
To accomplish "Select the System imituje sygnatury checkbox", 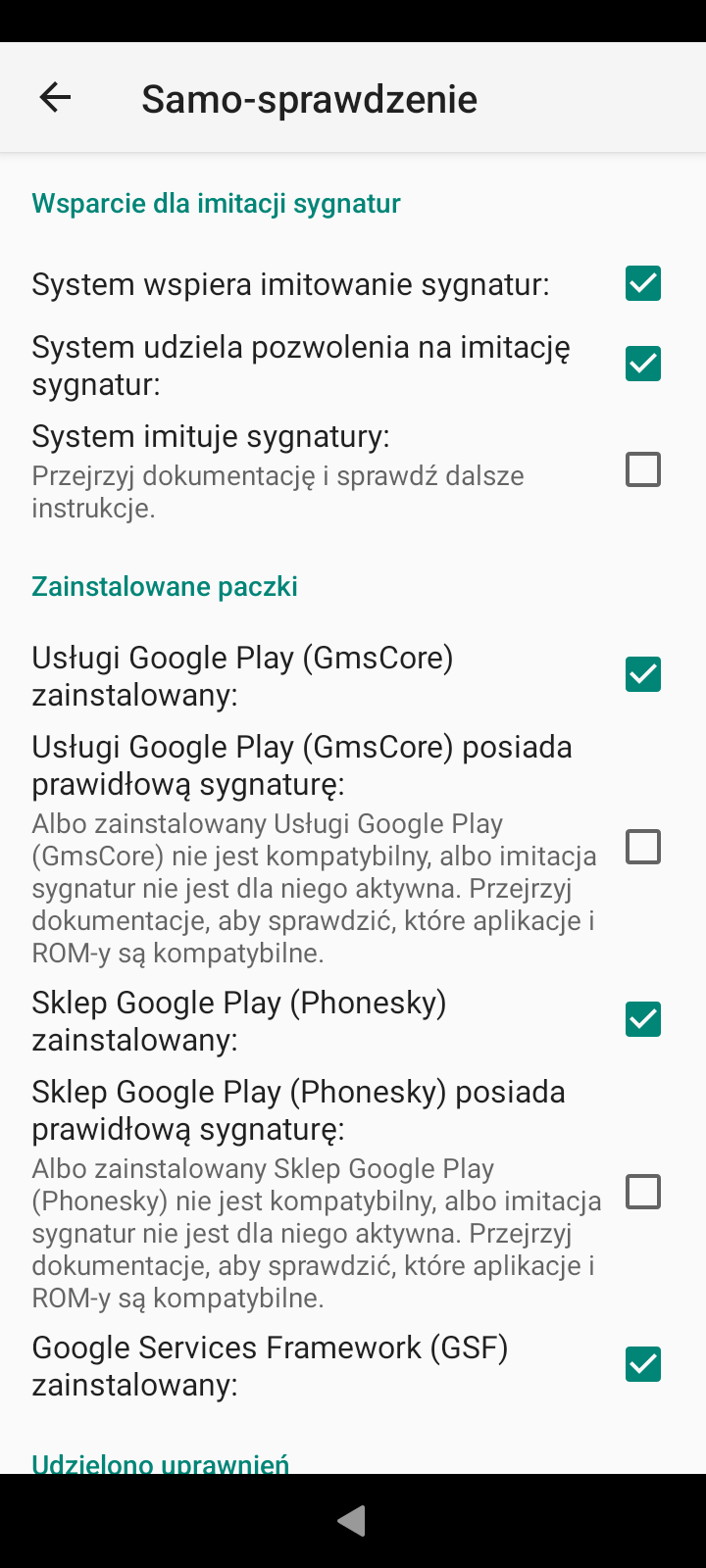I will click(643, 470).
